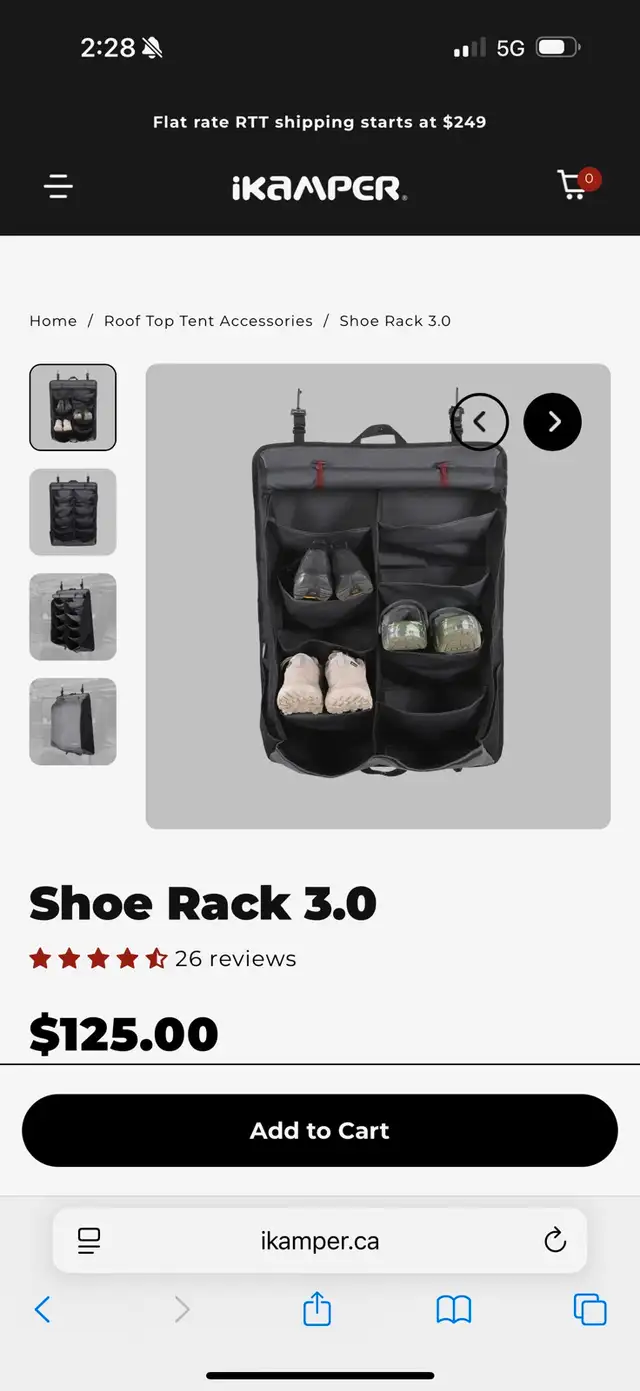This screenshot has width=640, height=1391.
Task: Show the previous product image
Action: (480, 422)
